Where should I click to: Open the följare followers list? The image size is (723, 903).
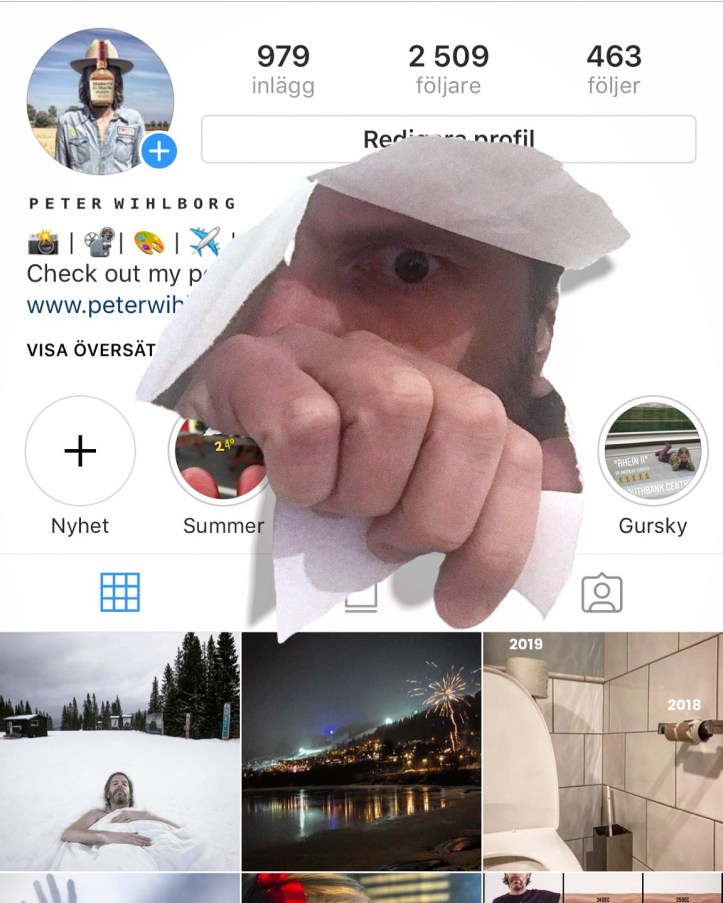[448, 69]
